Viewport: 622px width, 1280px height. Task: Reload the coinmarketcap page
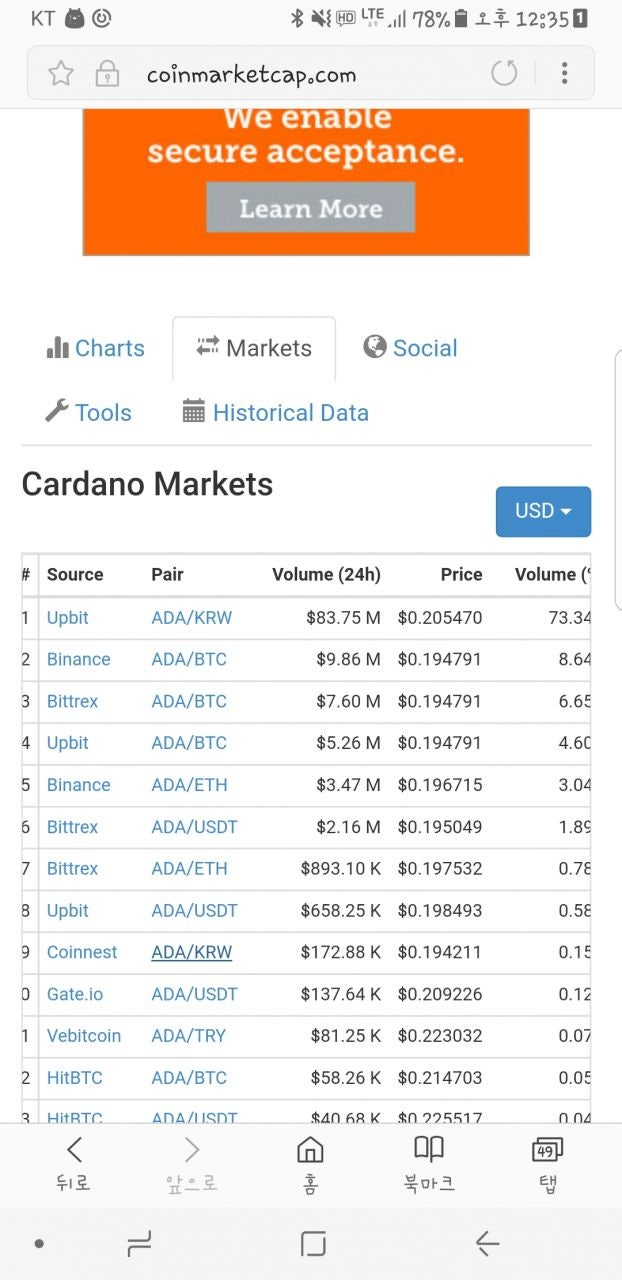[504, 73]
